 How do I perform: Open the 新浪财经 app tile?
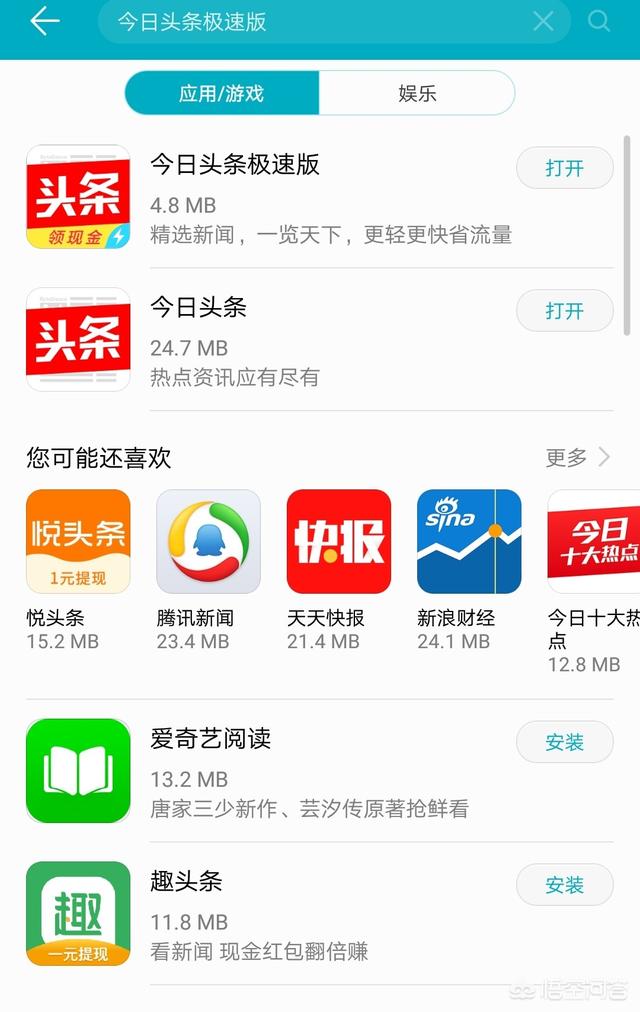tap(468, 542)
